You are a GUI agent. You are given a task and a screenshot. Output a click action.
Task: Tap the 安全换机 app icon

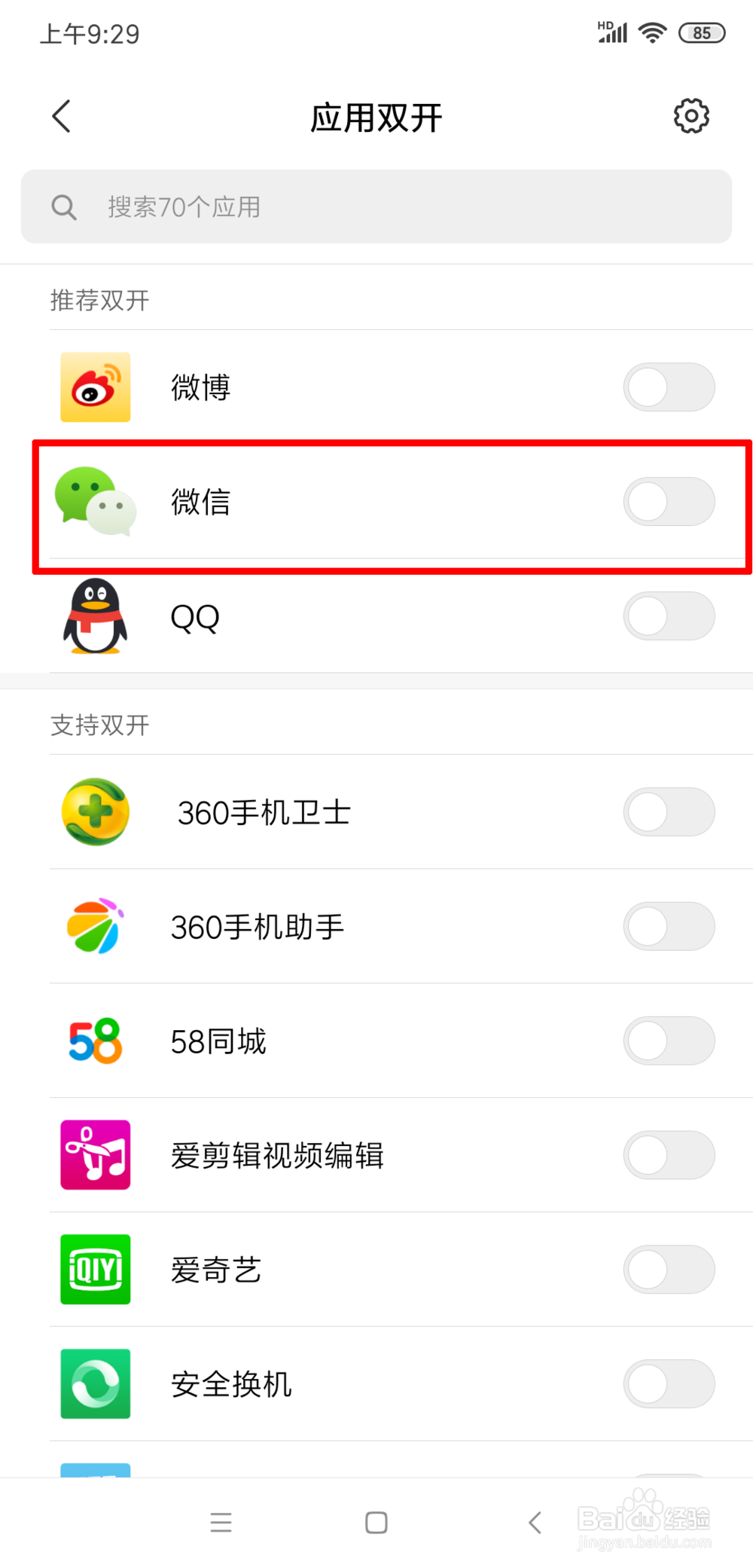[95, 1383]
